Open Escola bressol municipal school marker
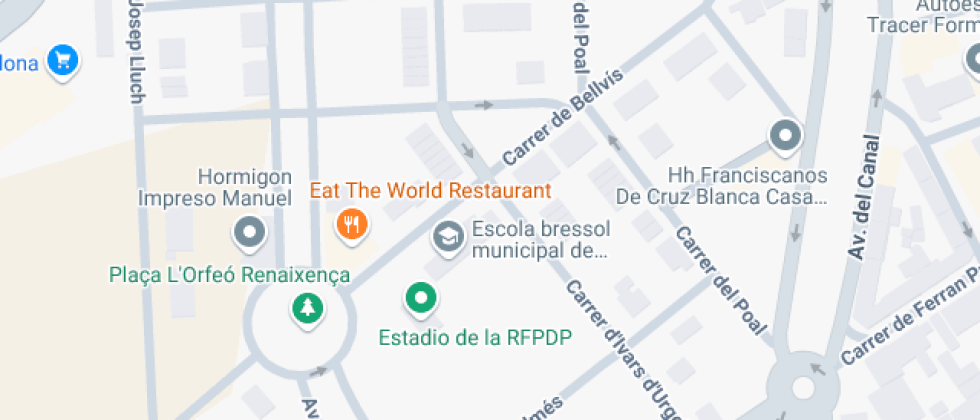This screenshot has height=420, width=980. [x=448, y=237]
